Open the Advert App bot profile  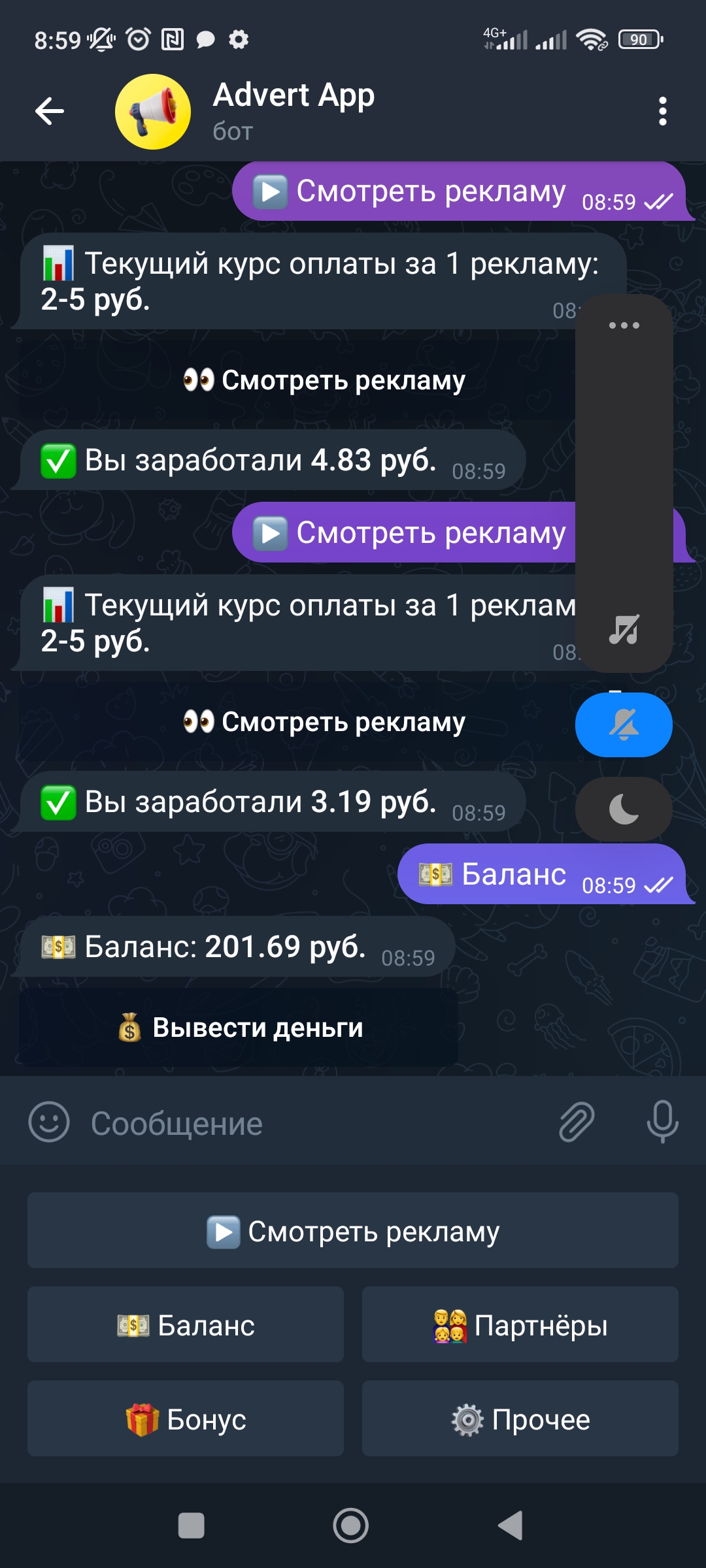(294, 111)
